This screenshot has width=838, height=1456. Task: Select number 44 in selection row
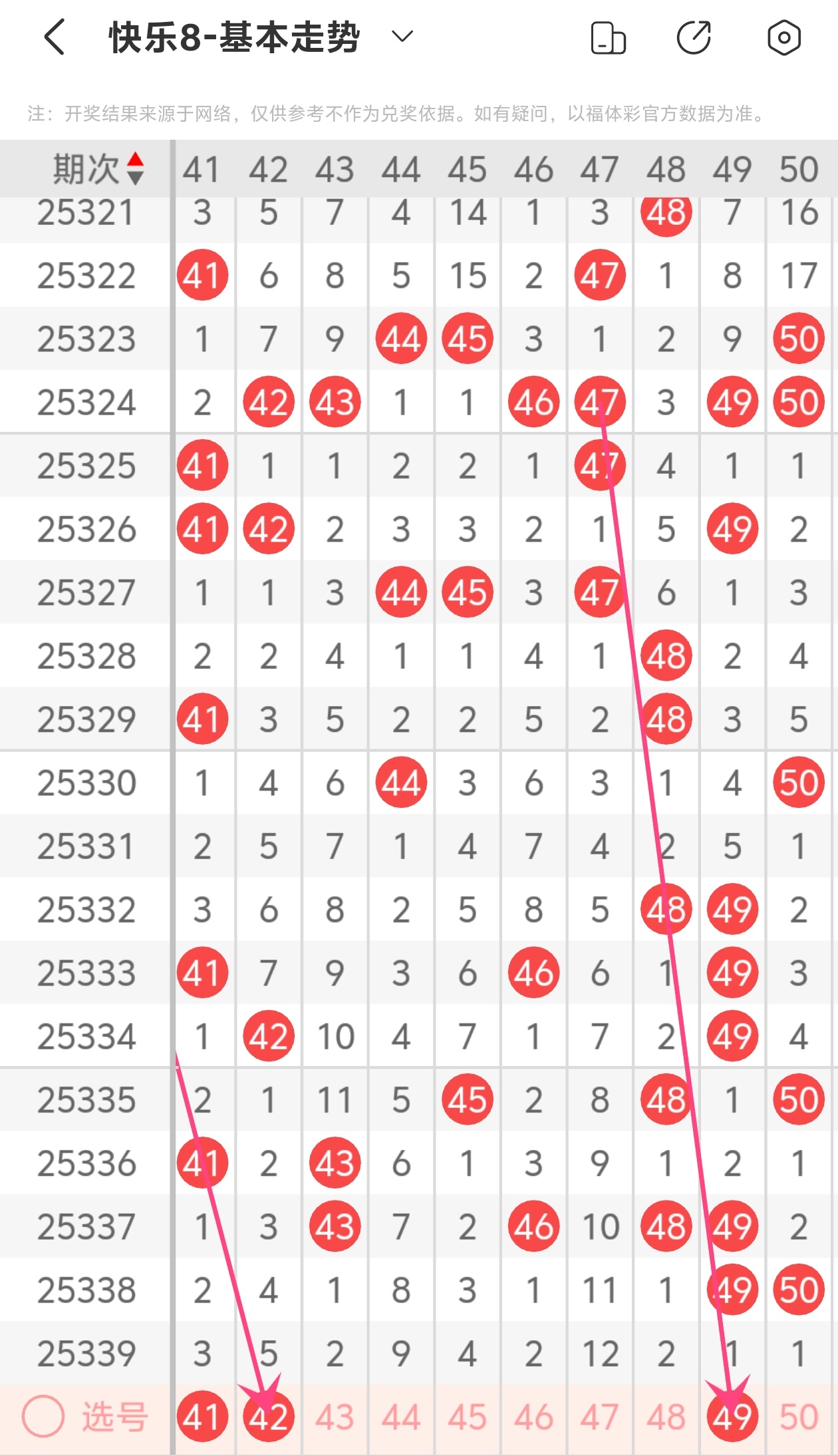(x=401, y=1416)
